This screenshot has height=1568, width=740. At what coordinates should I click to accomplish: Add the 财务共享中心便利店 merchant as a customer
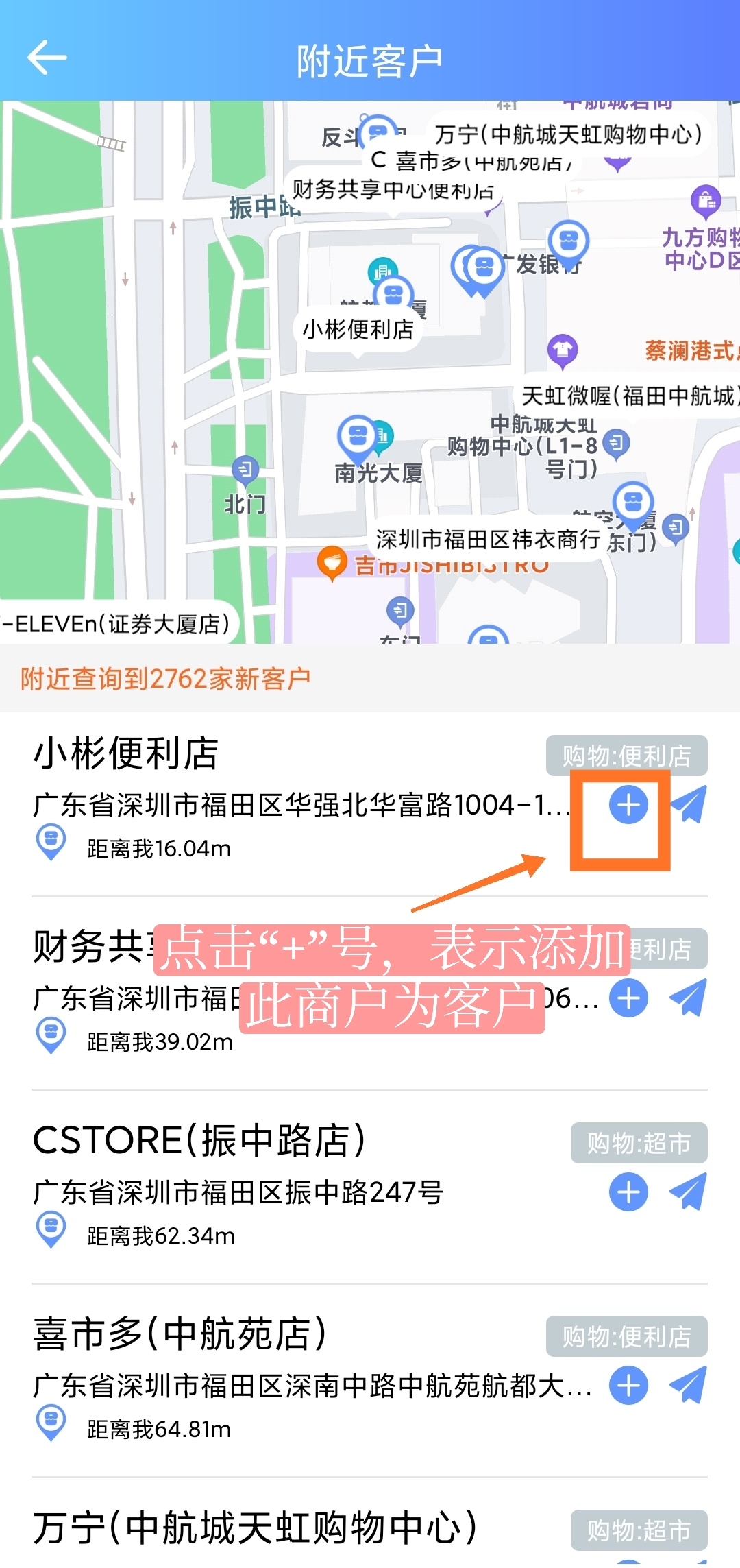628,998
